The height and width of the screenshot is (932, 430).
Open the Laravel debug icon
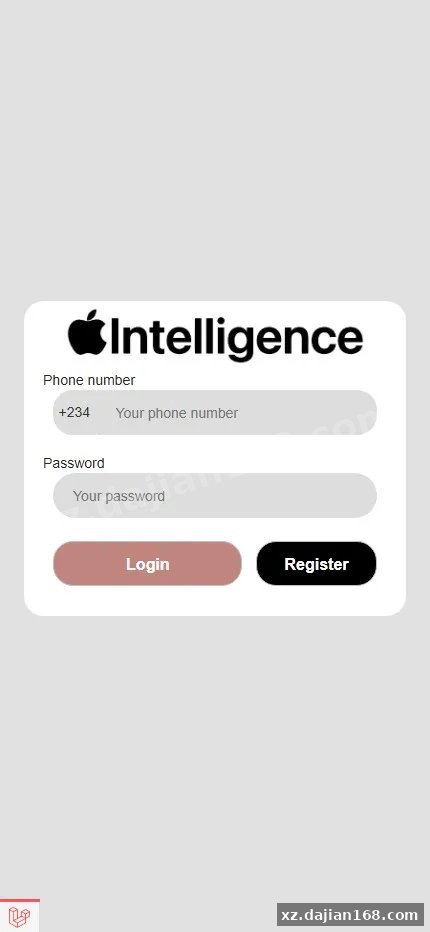point(19,917)
